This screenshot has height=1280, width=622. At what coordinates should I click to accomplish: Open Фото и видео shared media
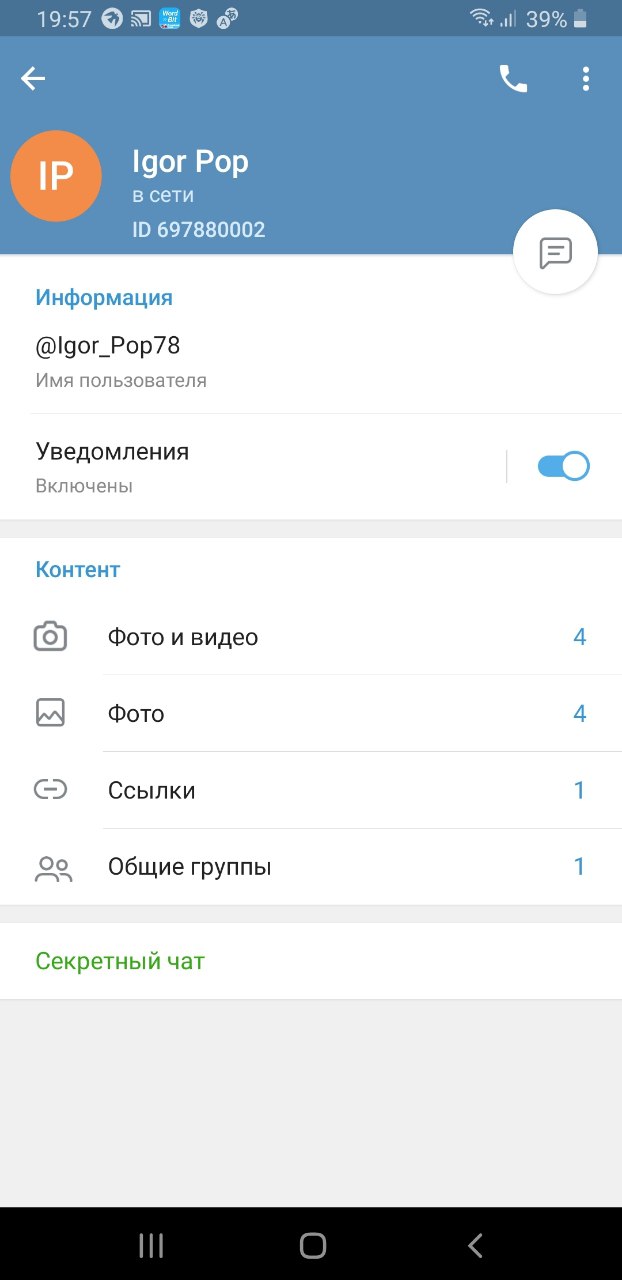(x=311, y=637)
